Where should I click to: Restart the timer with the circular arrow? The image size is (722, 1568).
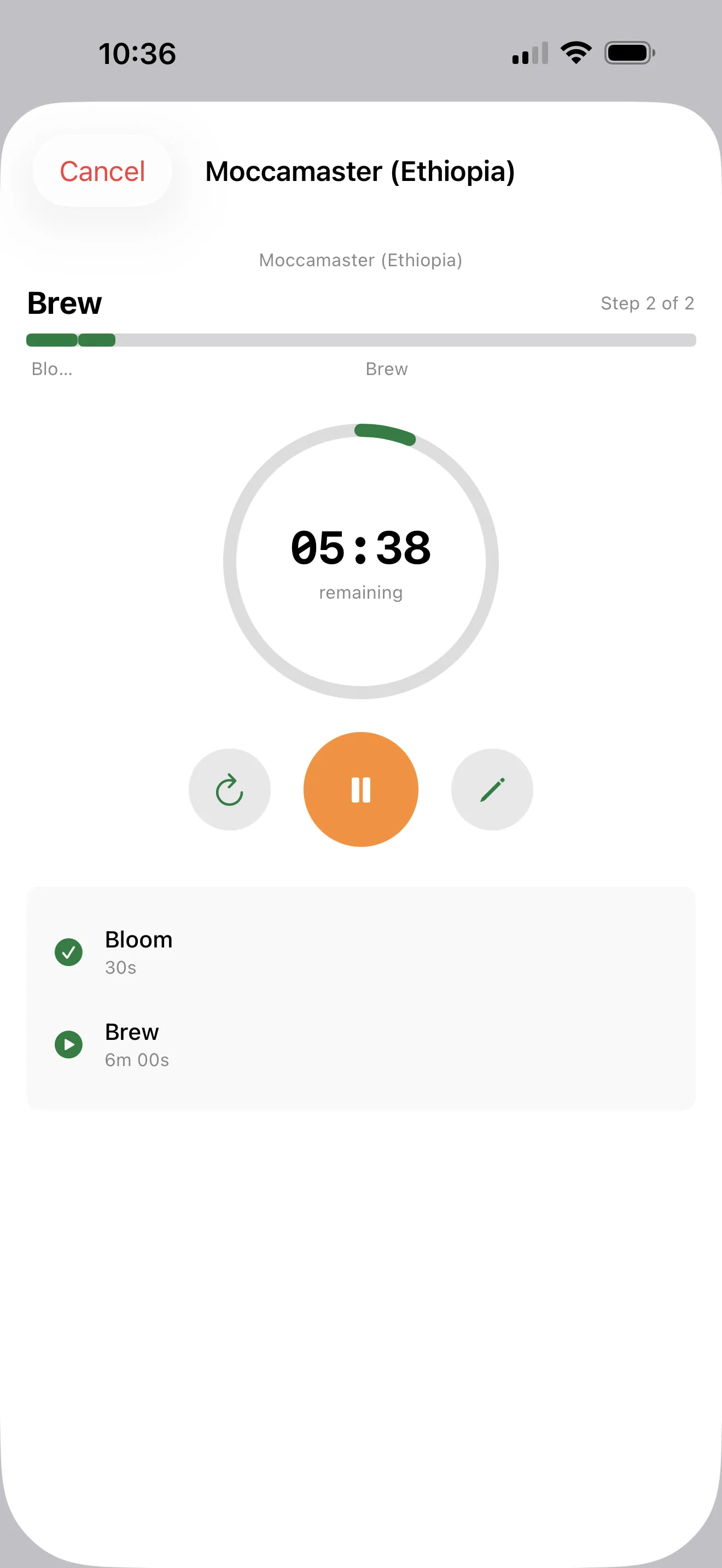point(230,789)
